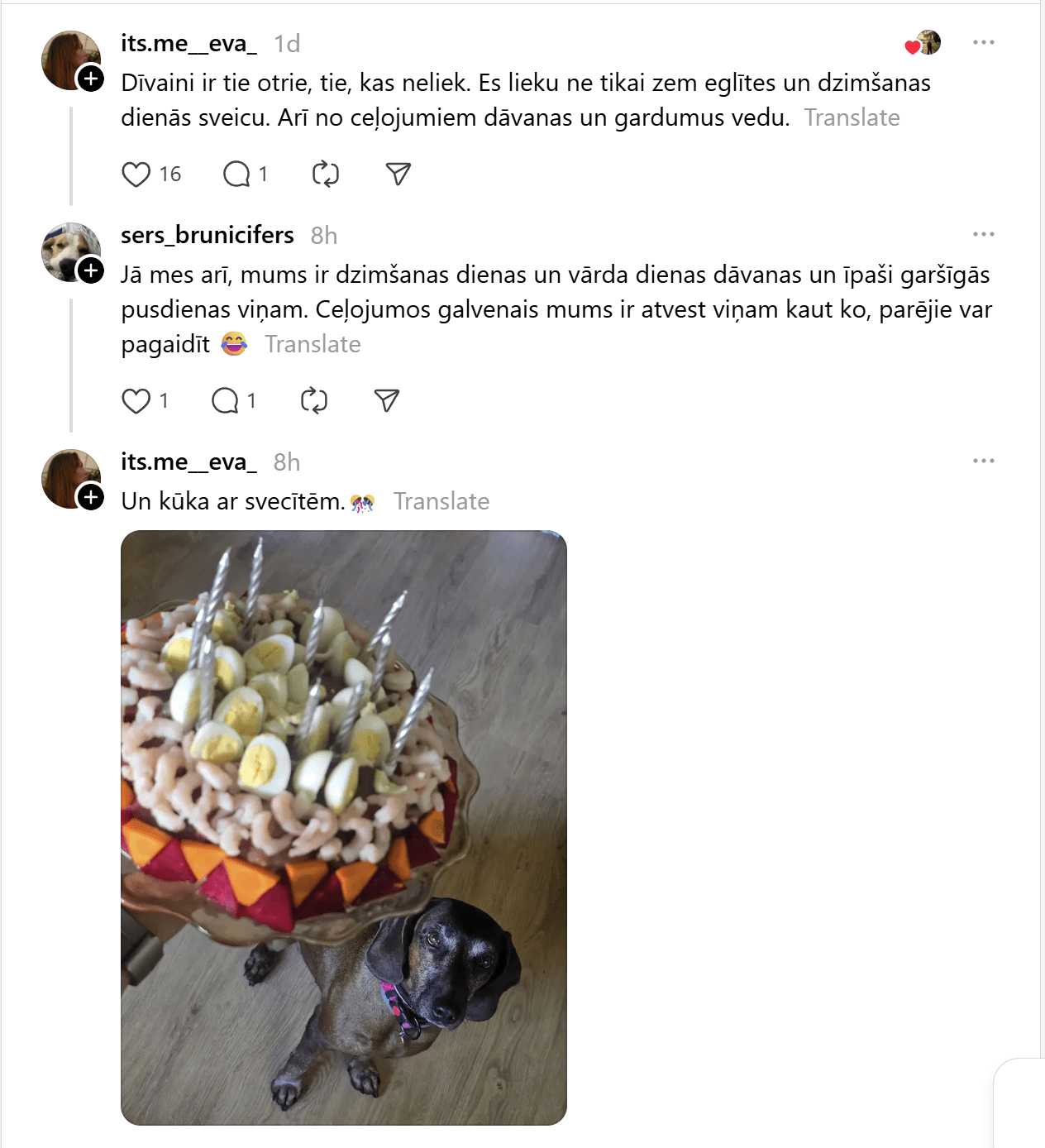
Task: Open more options on the 'Un kūka' reply
Action: tap(983, 461)
